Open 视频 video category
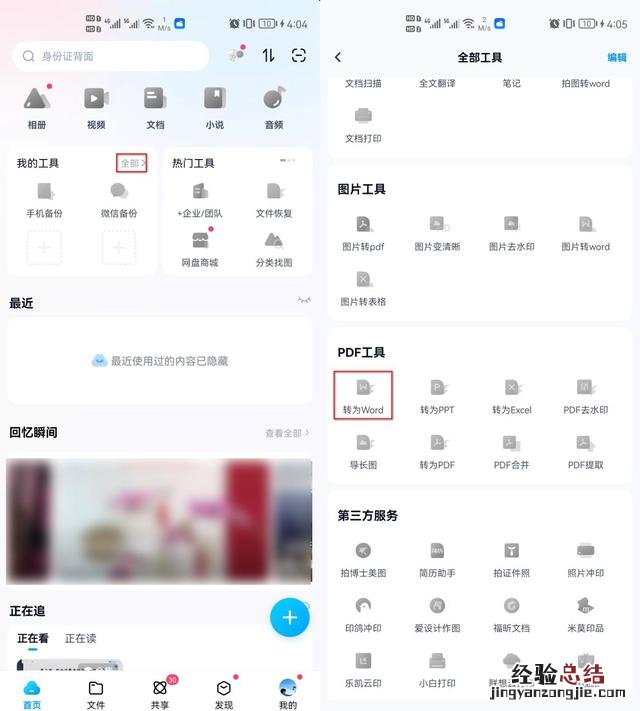This screenshot has width=640, height=711. (x=96, y=107)
